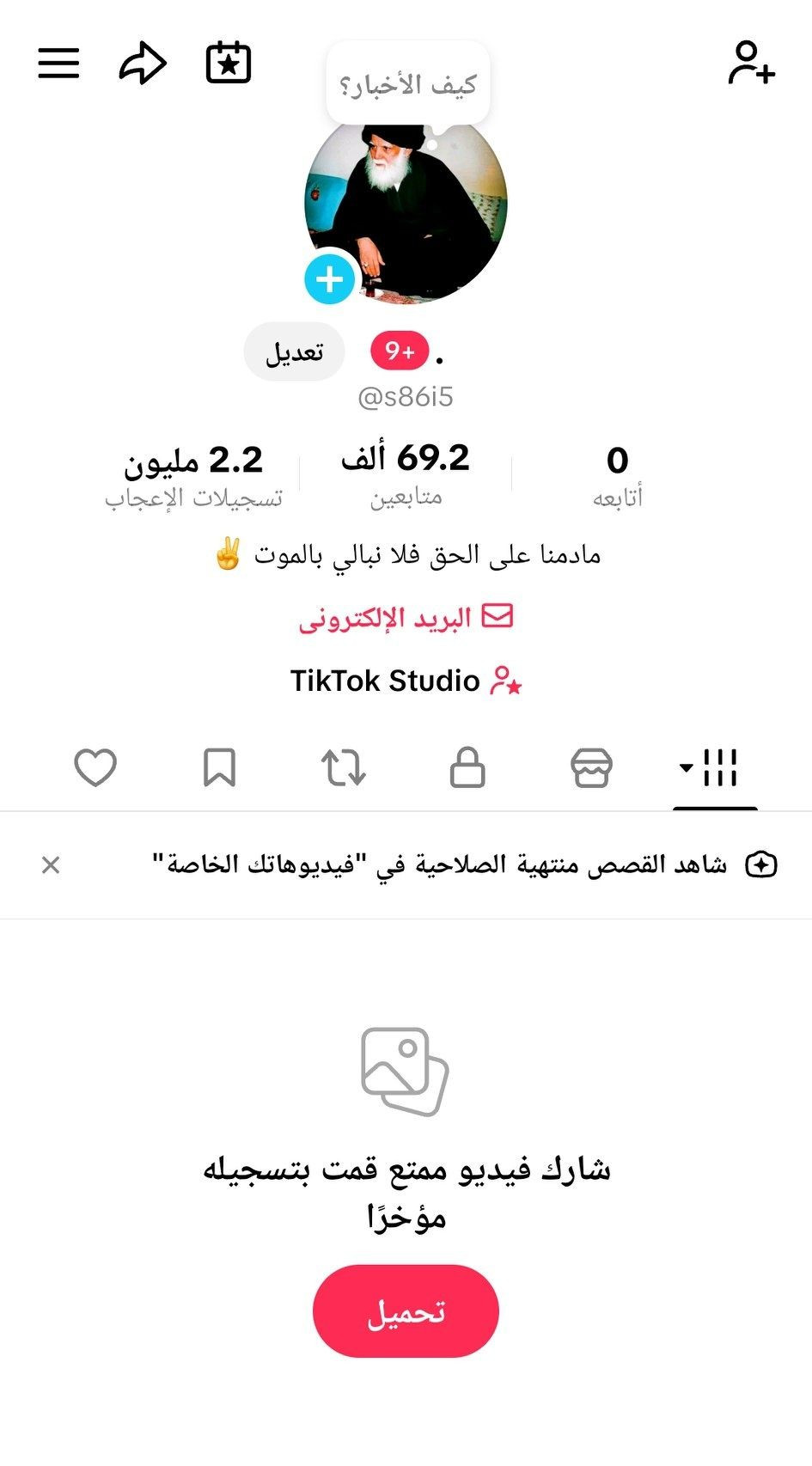This screenshot has height=1466, width=812.
Task: Tap the blue plus on profile photo
Action: coord(330,279)
